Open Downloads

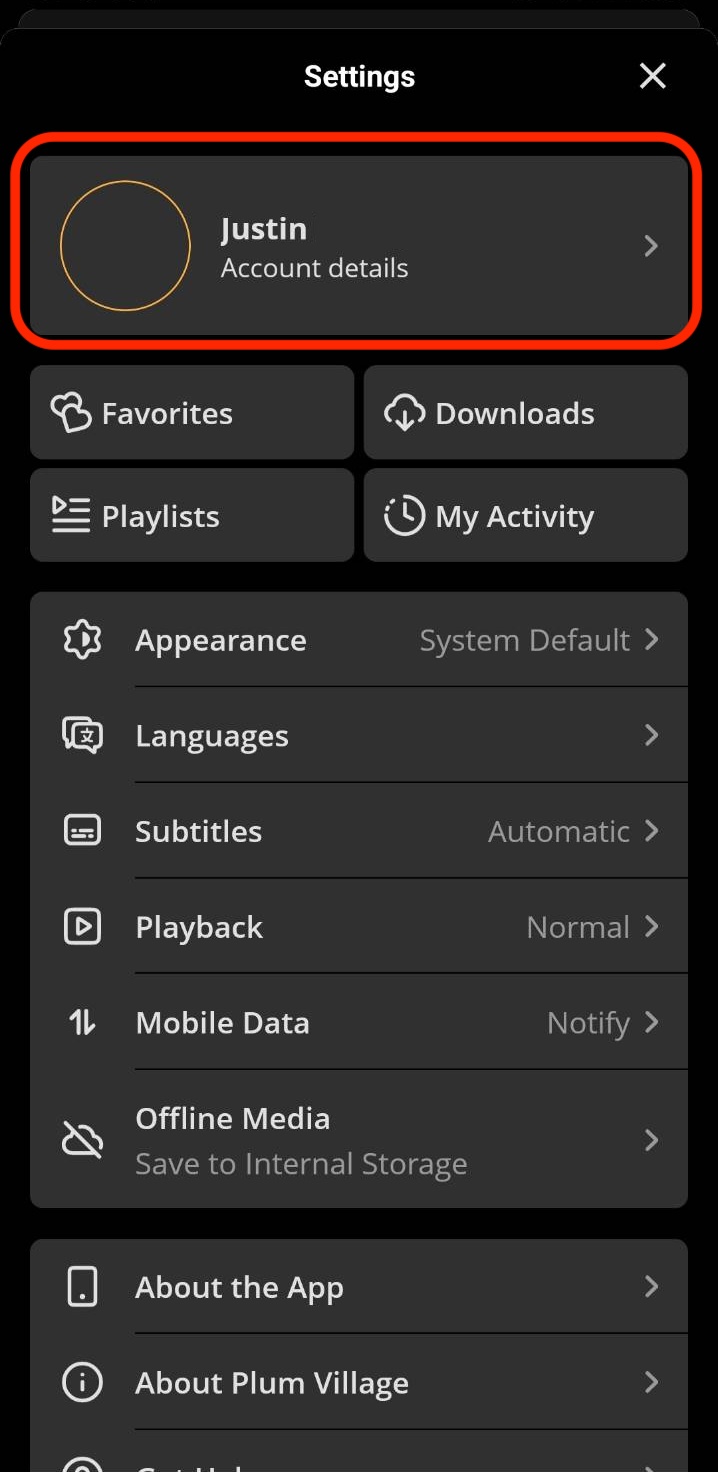pos(526,413)
